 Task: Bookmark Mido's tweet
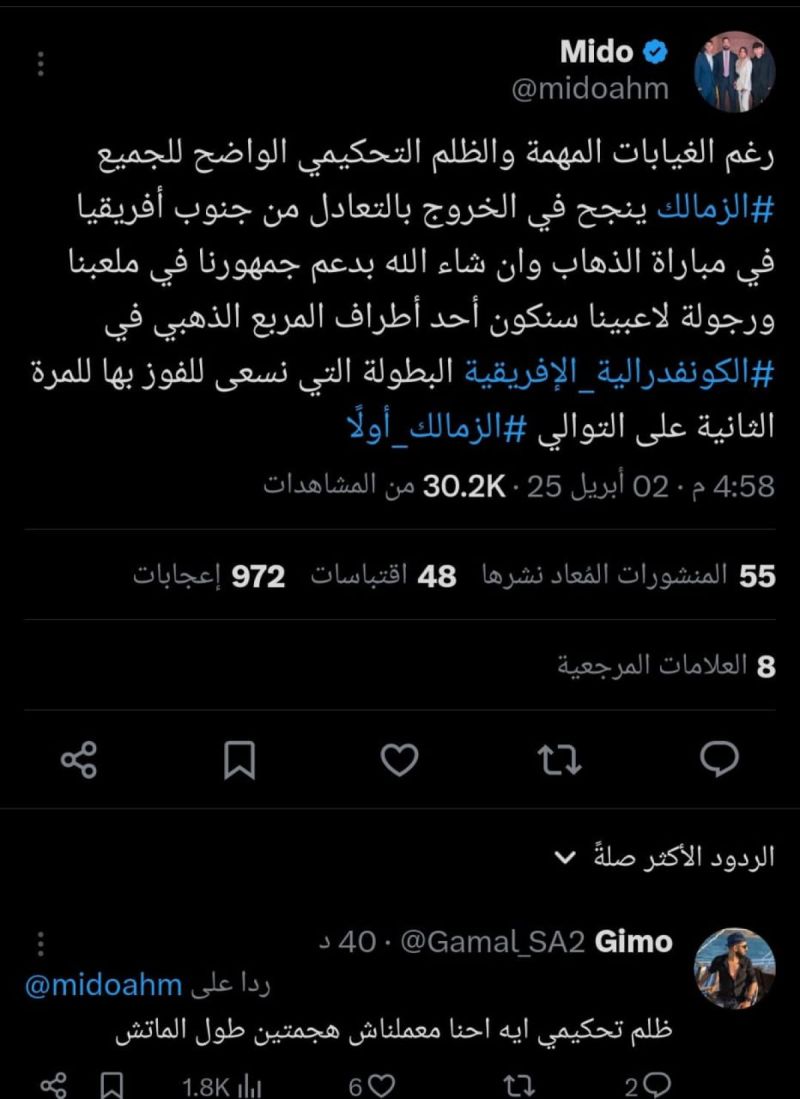[x=240, y=759]
